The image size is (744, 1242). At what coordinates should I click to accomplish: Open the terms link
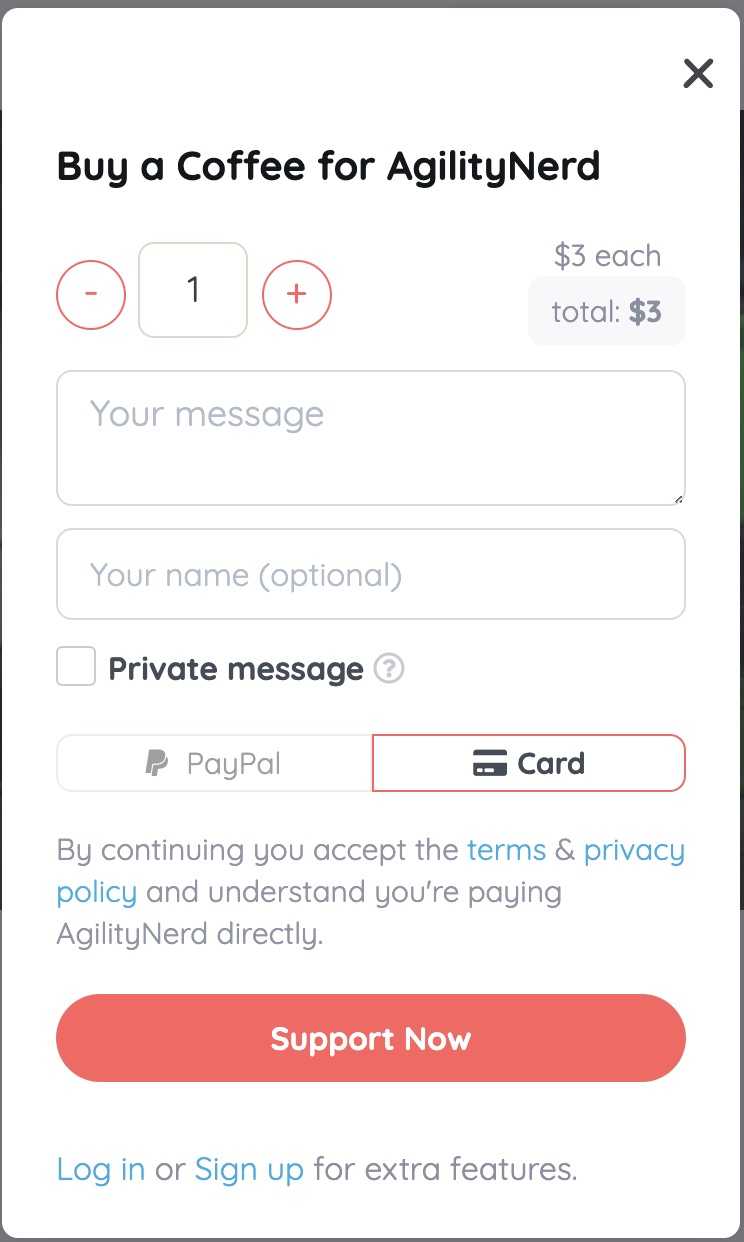506,850
